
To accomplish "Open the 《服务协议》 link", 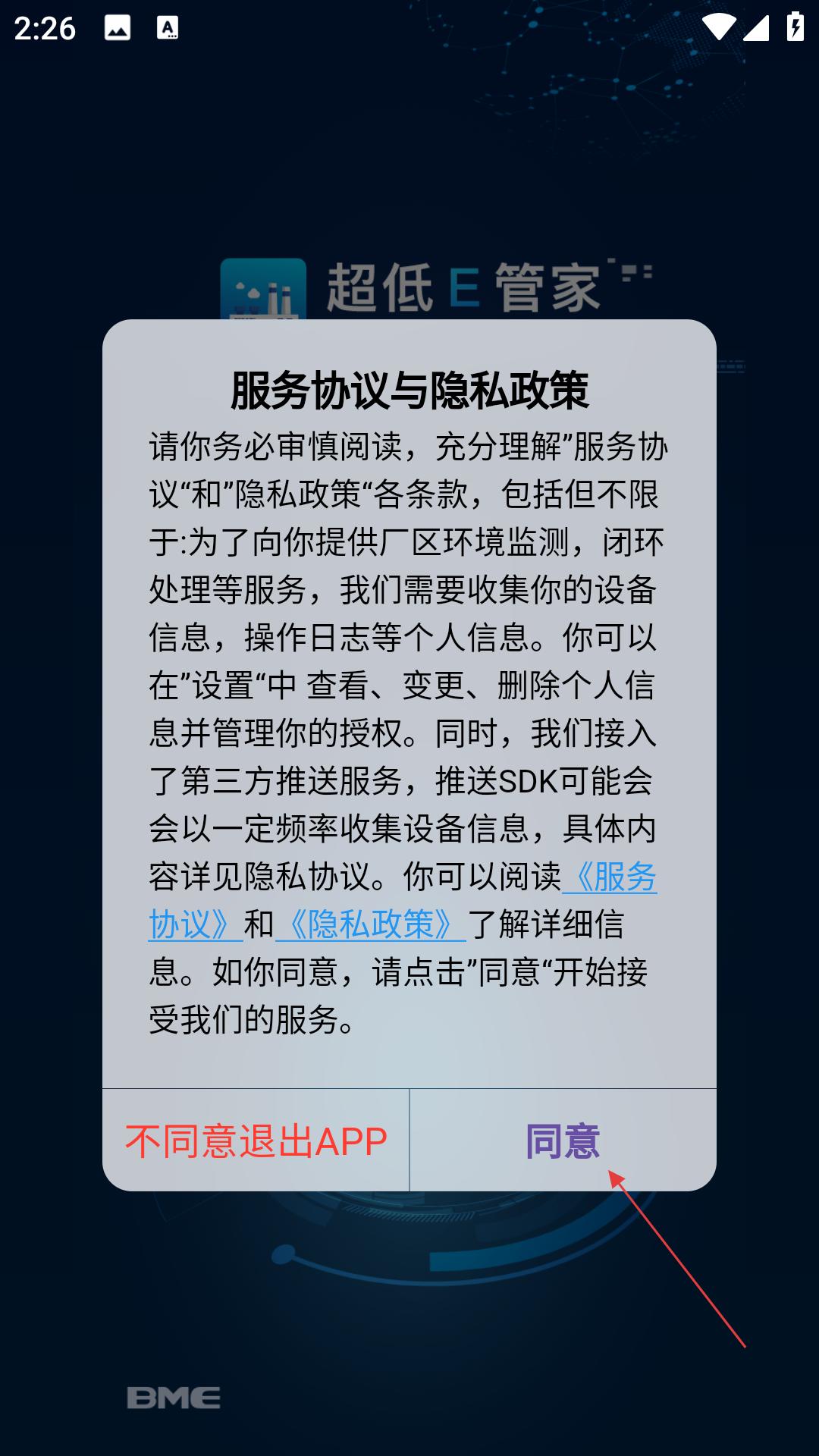I will pos(610,877).
